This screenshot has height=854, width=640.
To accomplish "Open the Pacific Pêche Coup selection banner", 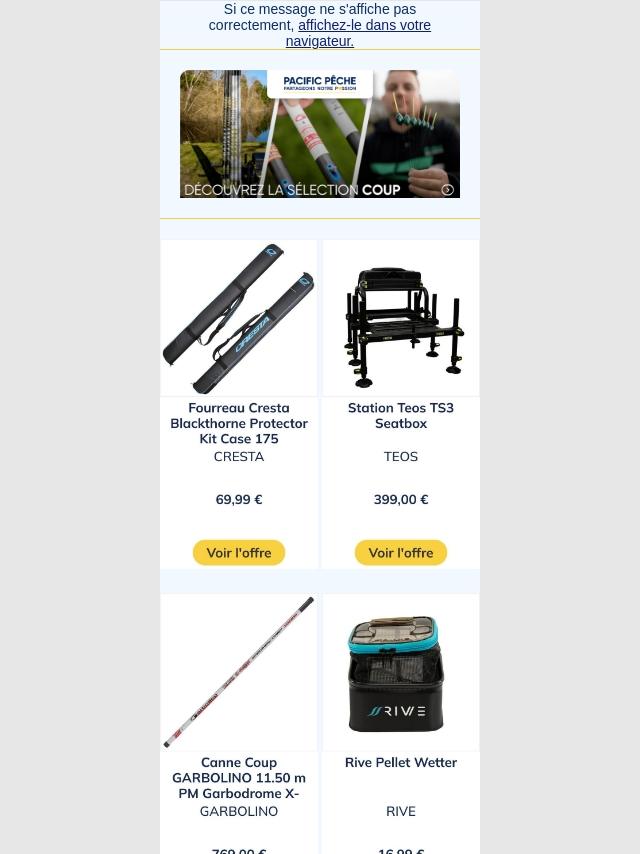I will (x=320, y=134).
